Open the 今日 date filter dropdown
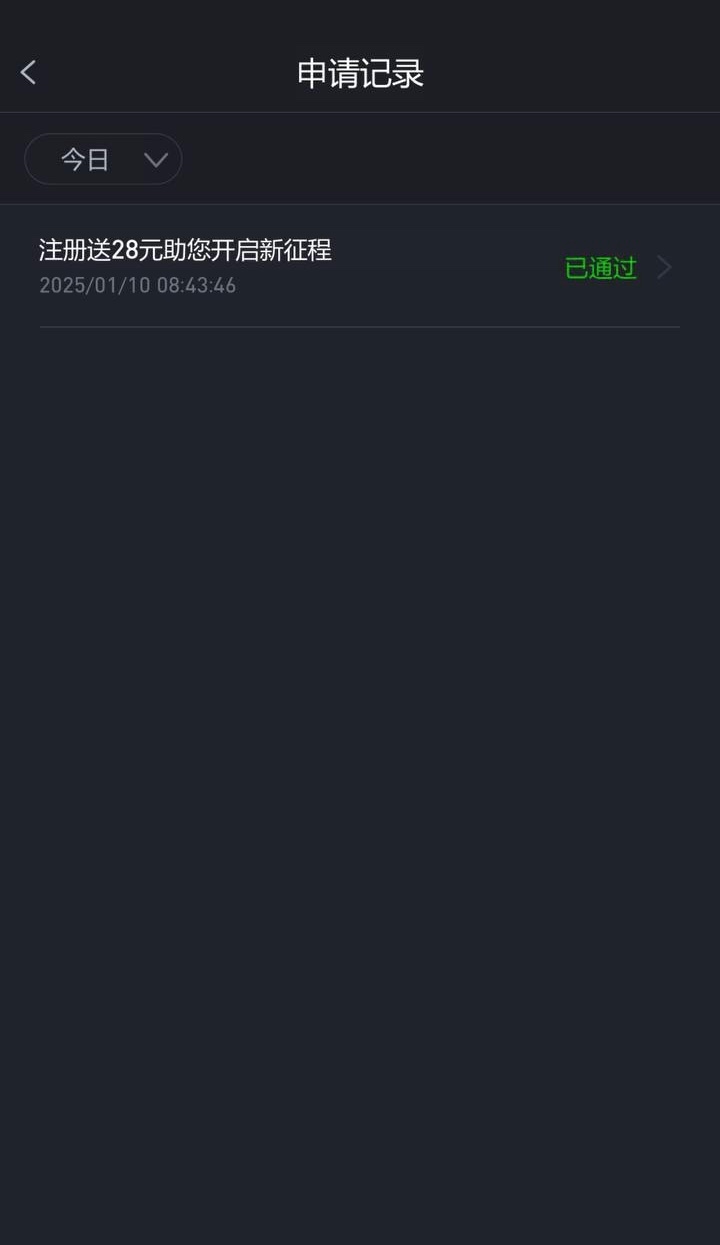 [103, 159]
